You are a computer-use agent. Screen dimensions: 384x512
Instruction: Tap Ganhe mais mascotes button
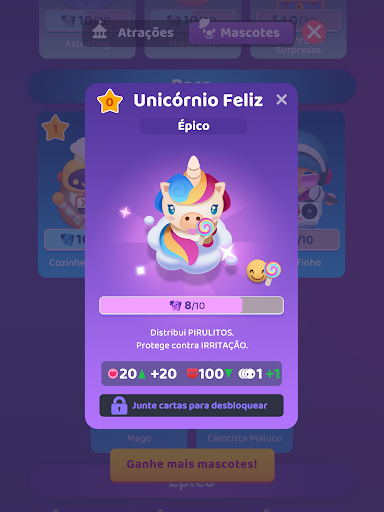[x=192, y=464]
